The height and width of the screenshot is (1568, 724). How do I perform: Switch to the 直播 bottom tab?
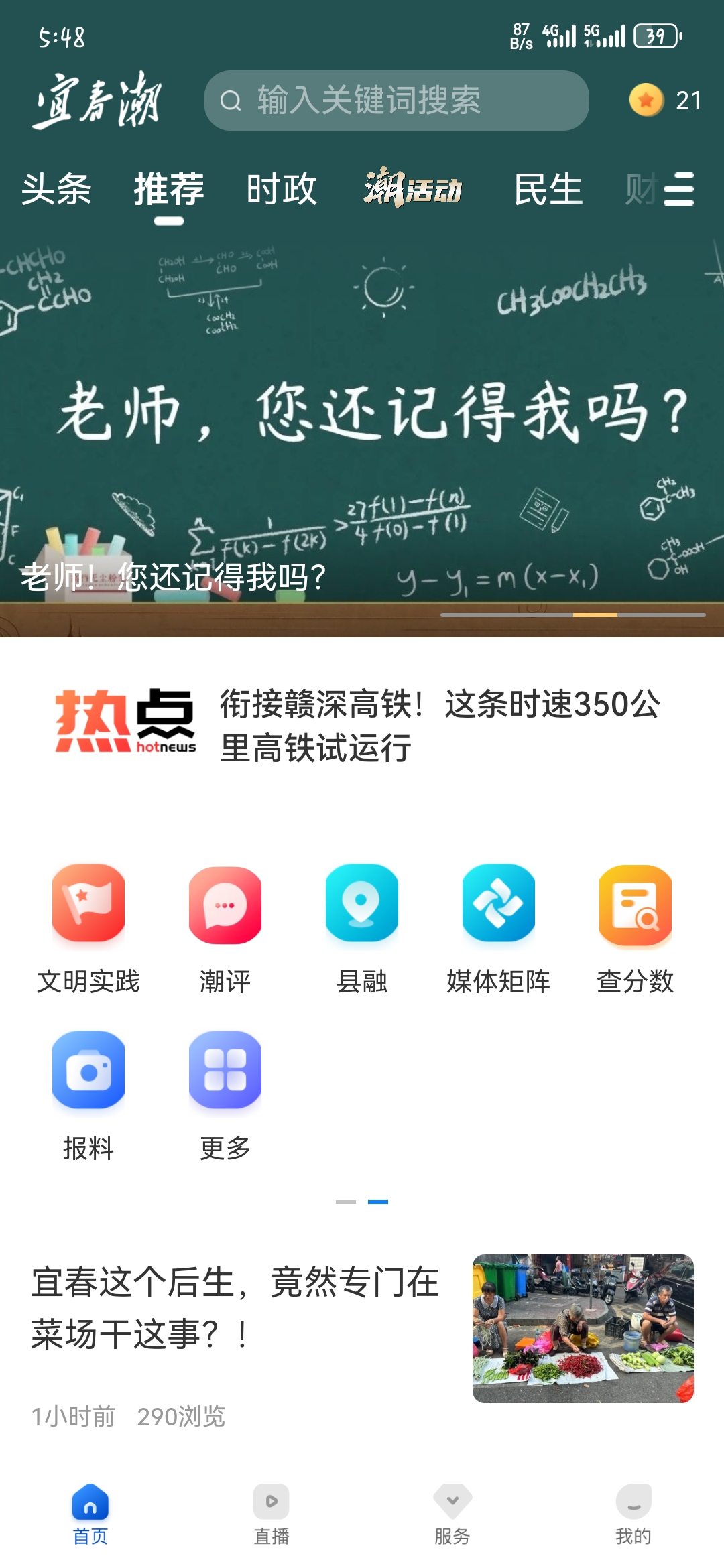(x=271, y=1514)
